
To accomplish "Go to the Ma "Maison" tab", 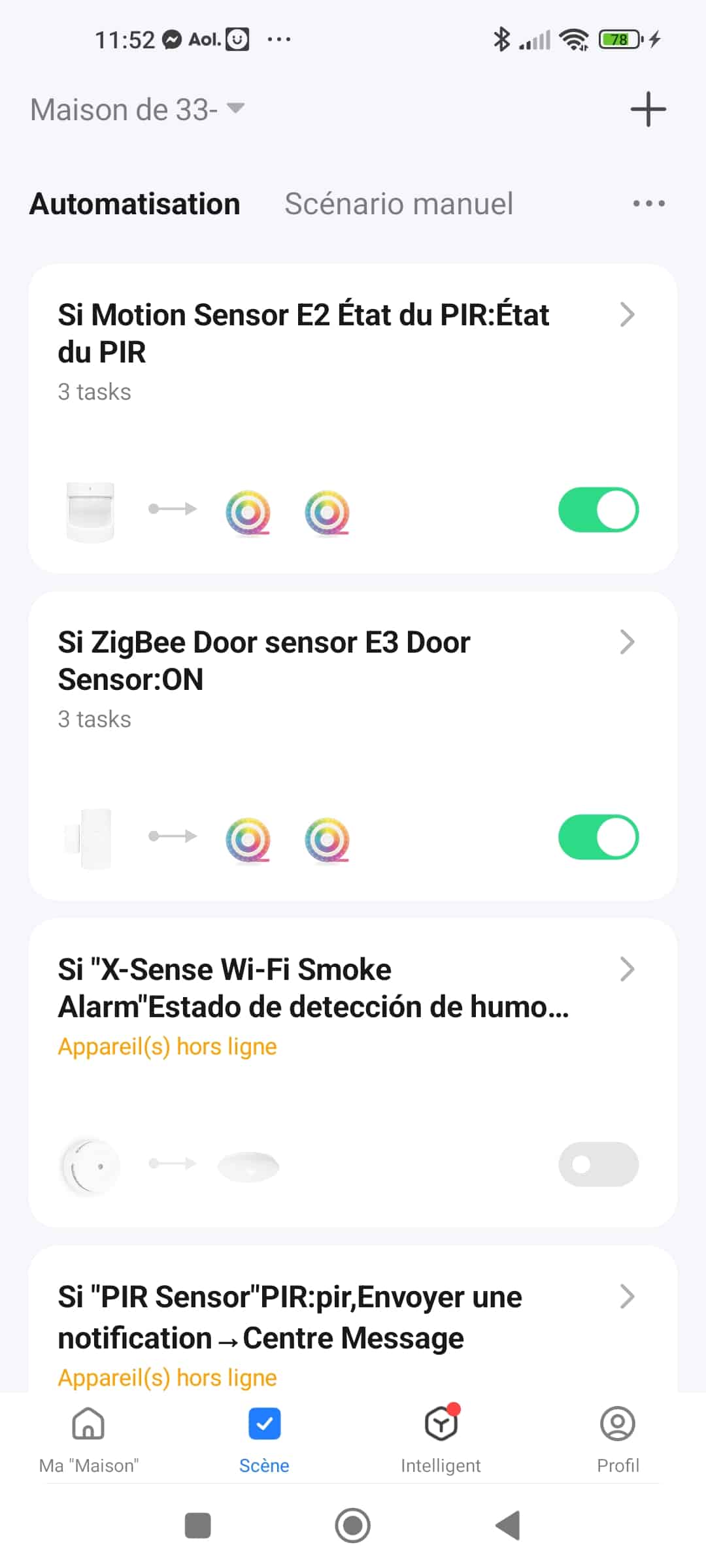I will point(89,1440).
